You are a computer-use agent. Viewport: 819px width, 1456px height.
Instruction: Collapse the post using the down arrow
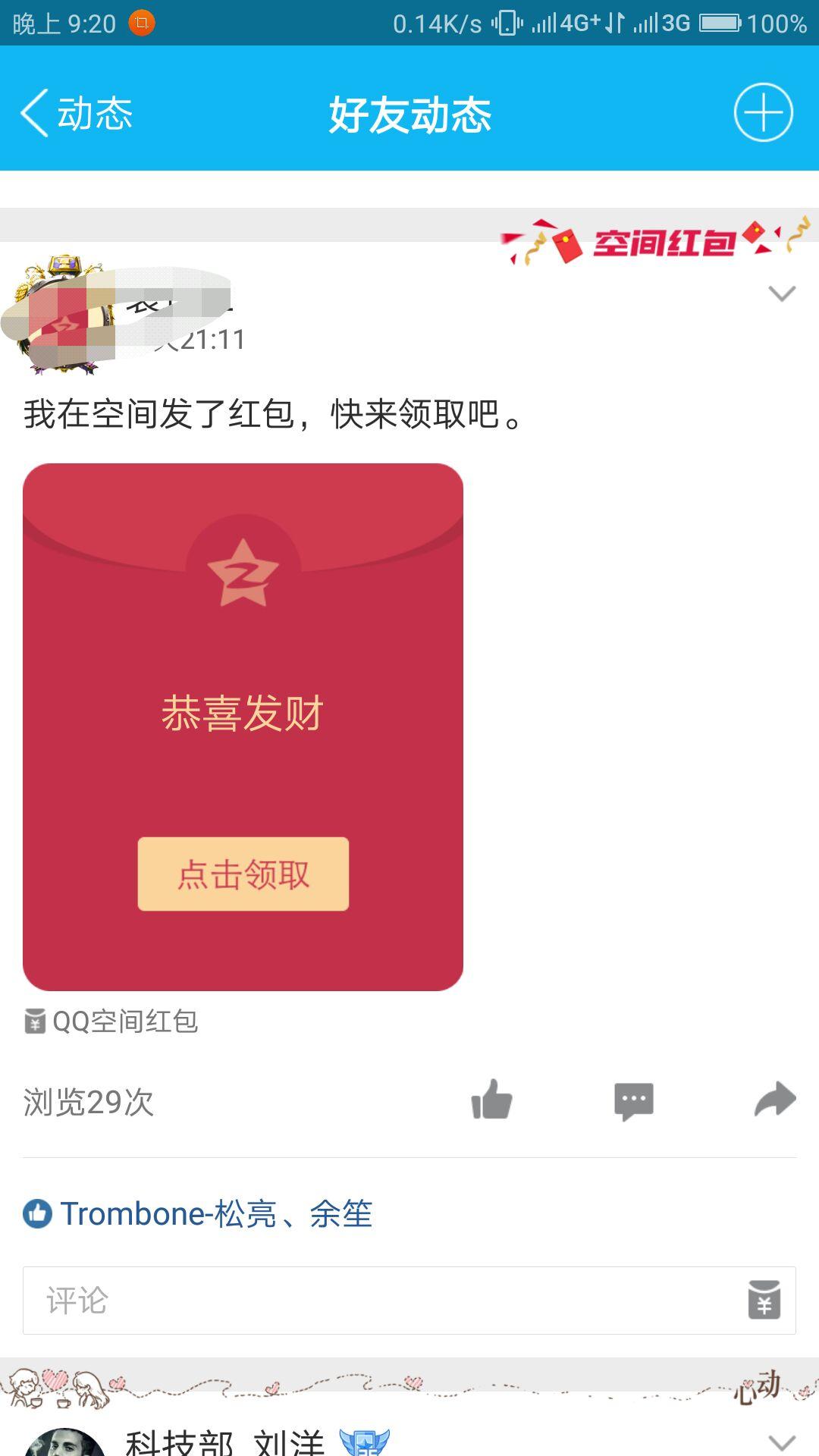click(x=781, y=295)
